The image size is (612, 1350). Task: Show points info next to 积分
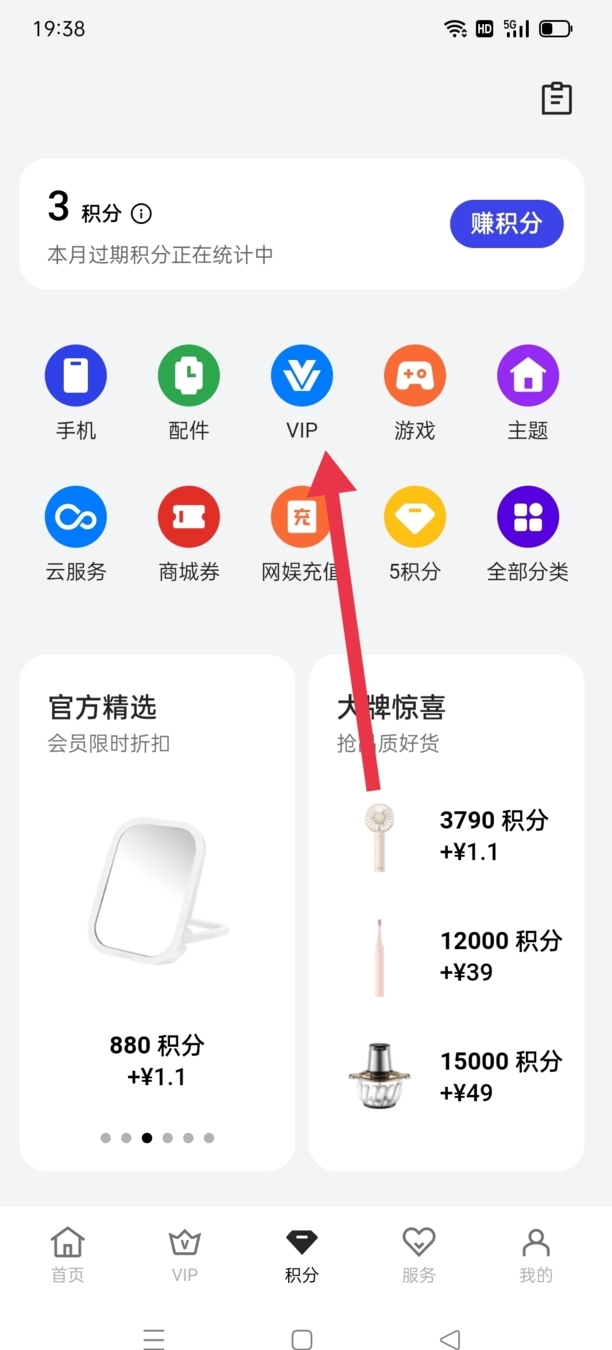point(142,213)
